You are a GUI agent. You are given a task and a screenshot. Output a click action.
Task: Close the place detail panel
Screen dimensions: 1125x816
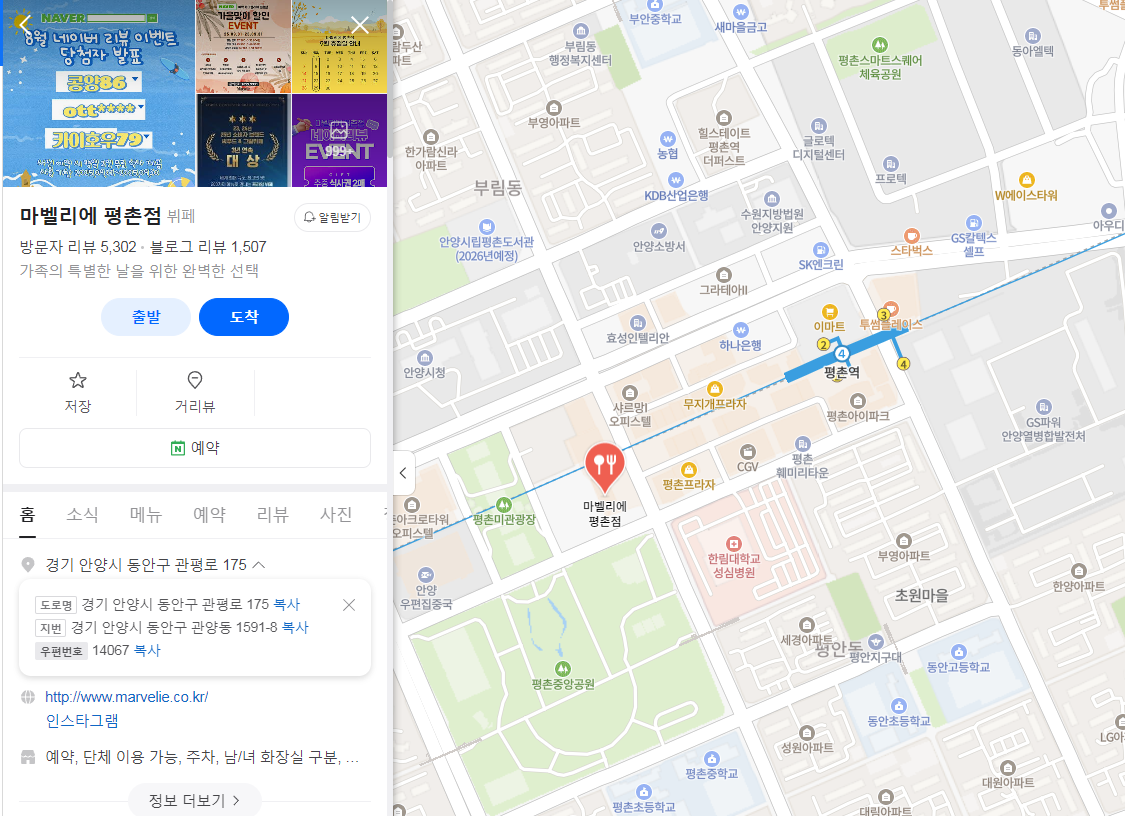pos(360,25)
